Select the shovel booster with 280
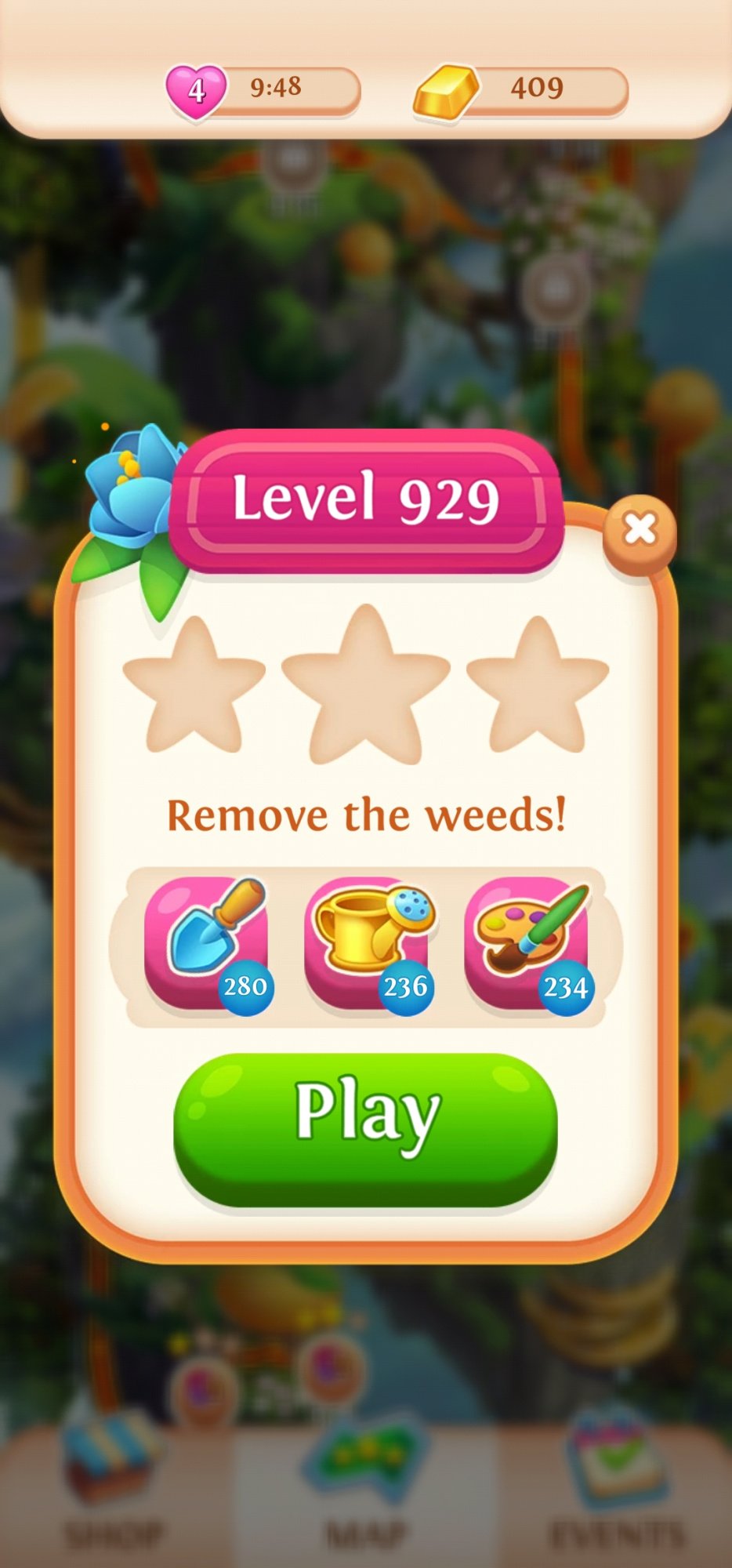The height and width of the screenshot is (1568, 732). [x=207, y=943]
